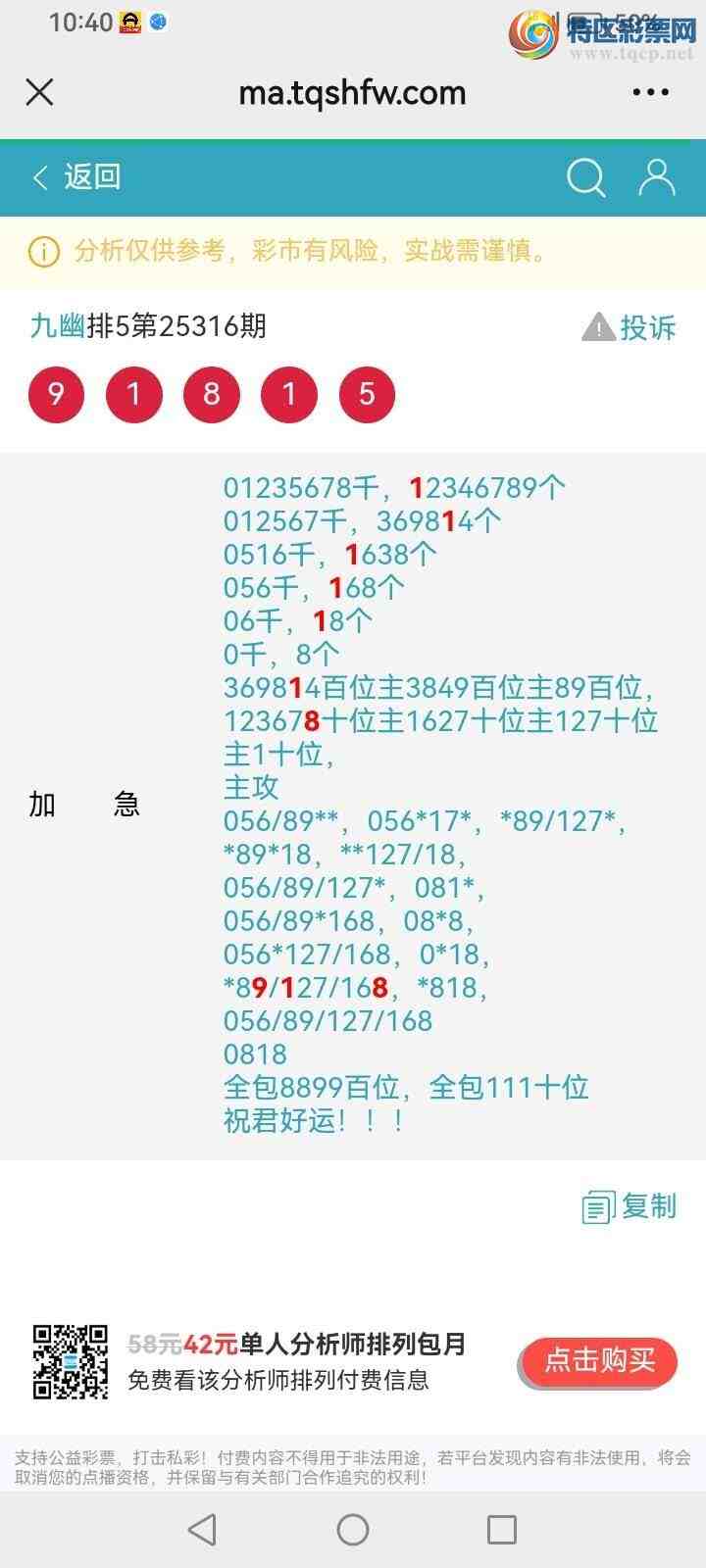The height and width of the screenshot is (1568, 706).
Task: Tap the red ball showing number 5
Action: 367,394
